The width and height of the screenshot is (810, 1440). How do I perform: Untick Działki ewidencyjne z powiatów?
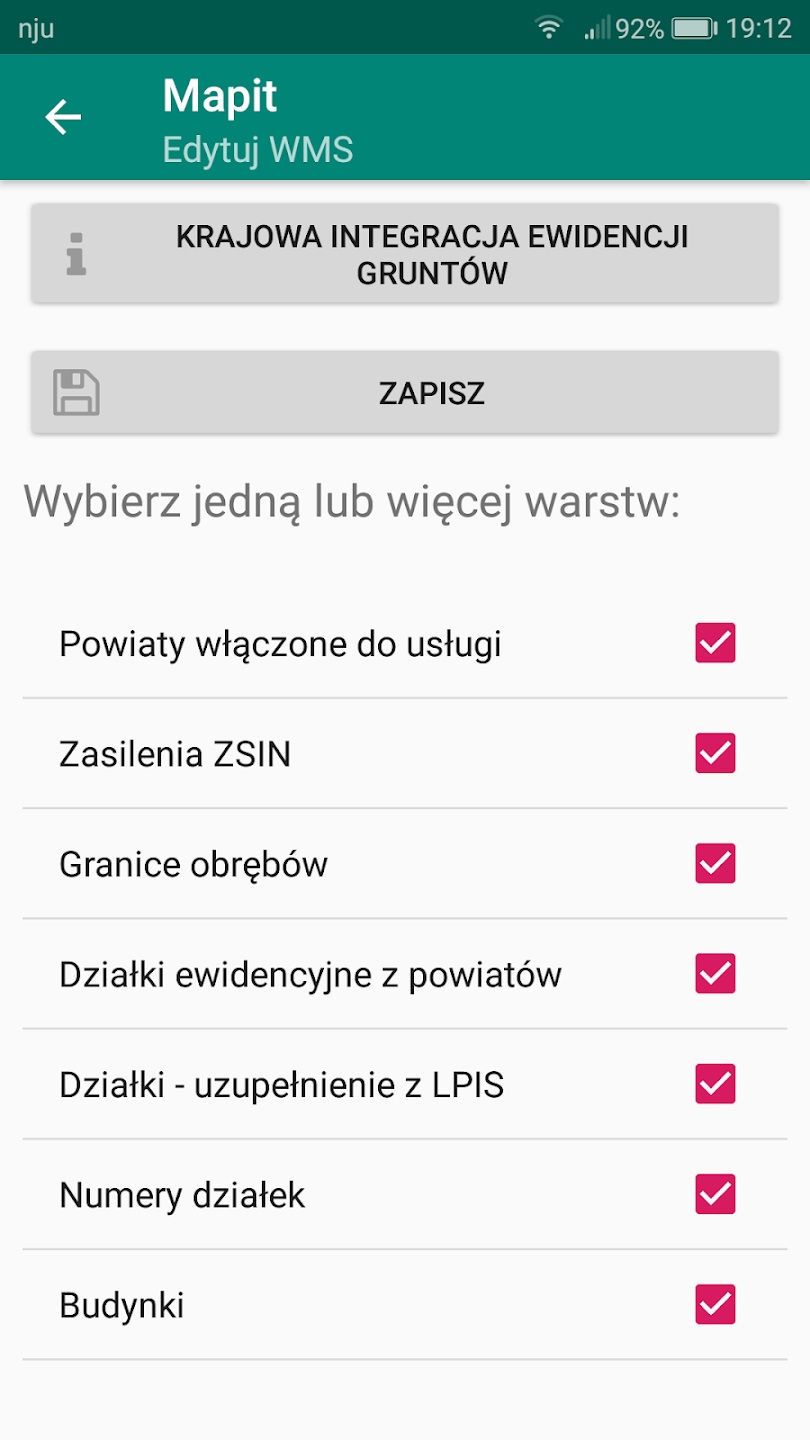pyautogui.click(x=715, y=973)
